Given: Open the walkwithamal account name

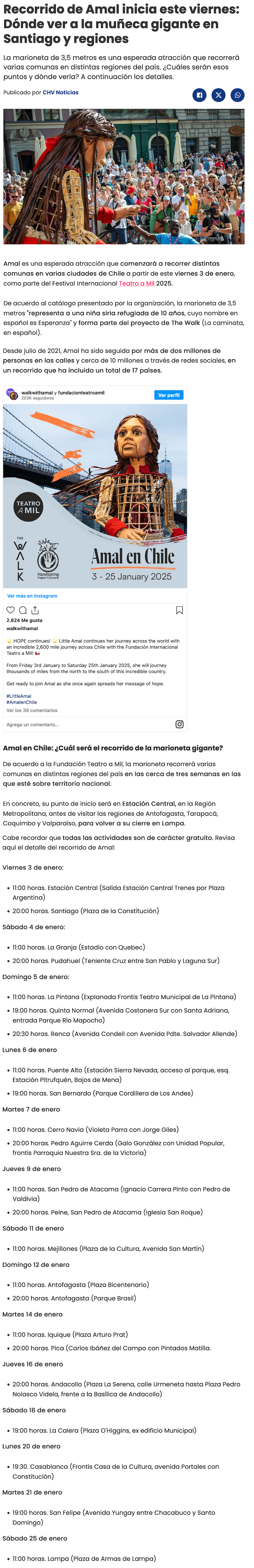Looking at the screenshot, I should 37,392.
